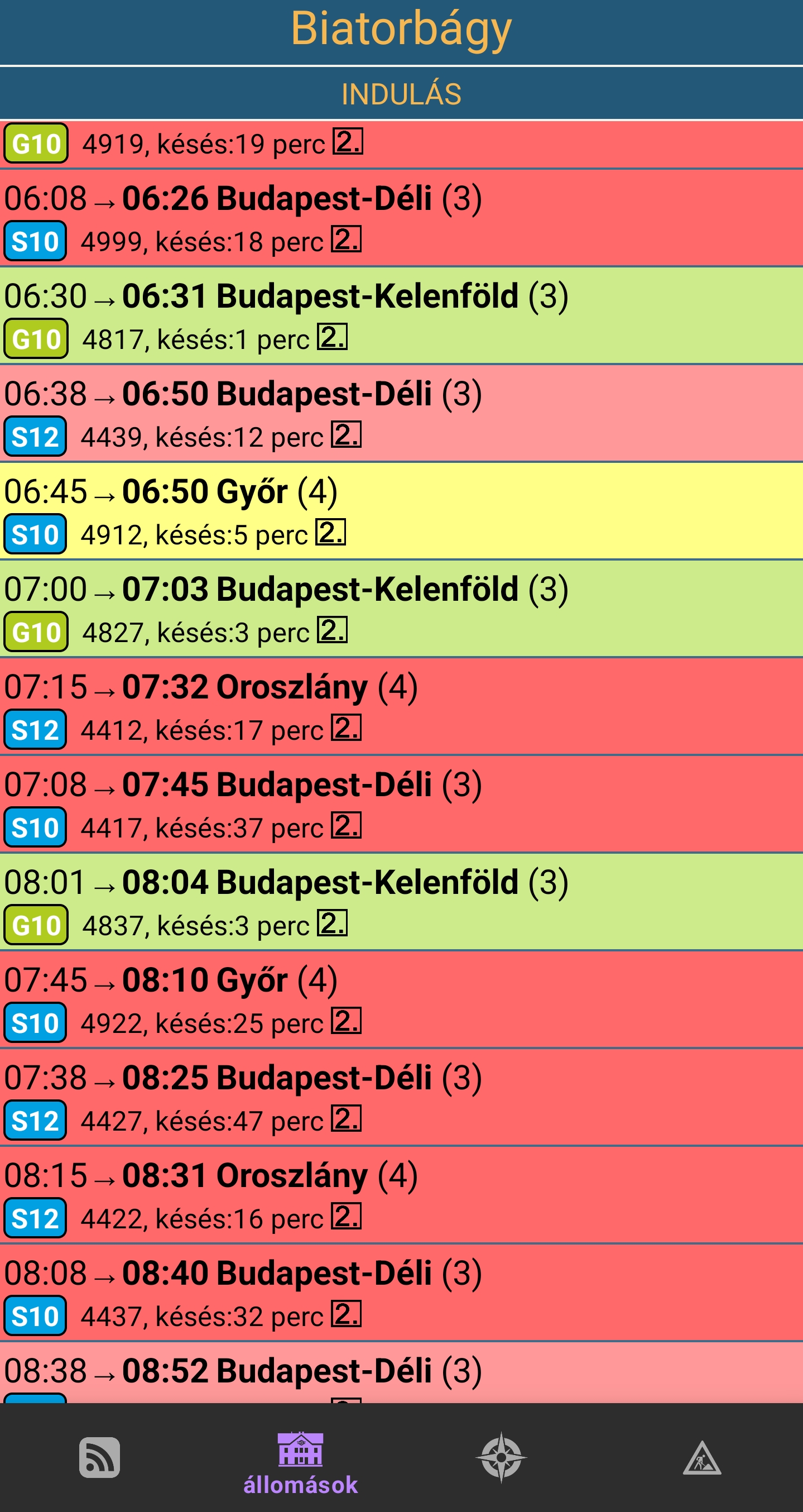The height and width of the screenshot is (1512, 803).
Task: Open the news feed tab
Action: pyautogui.click(x=100, y=1457)
